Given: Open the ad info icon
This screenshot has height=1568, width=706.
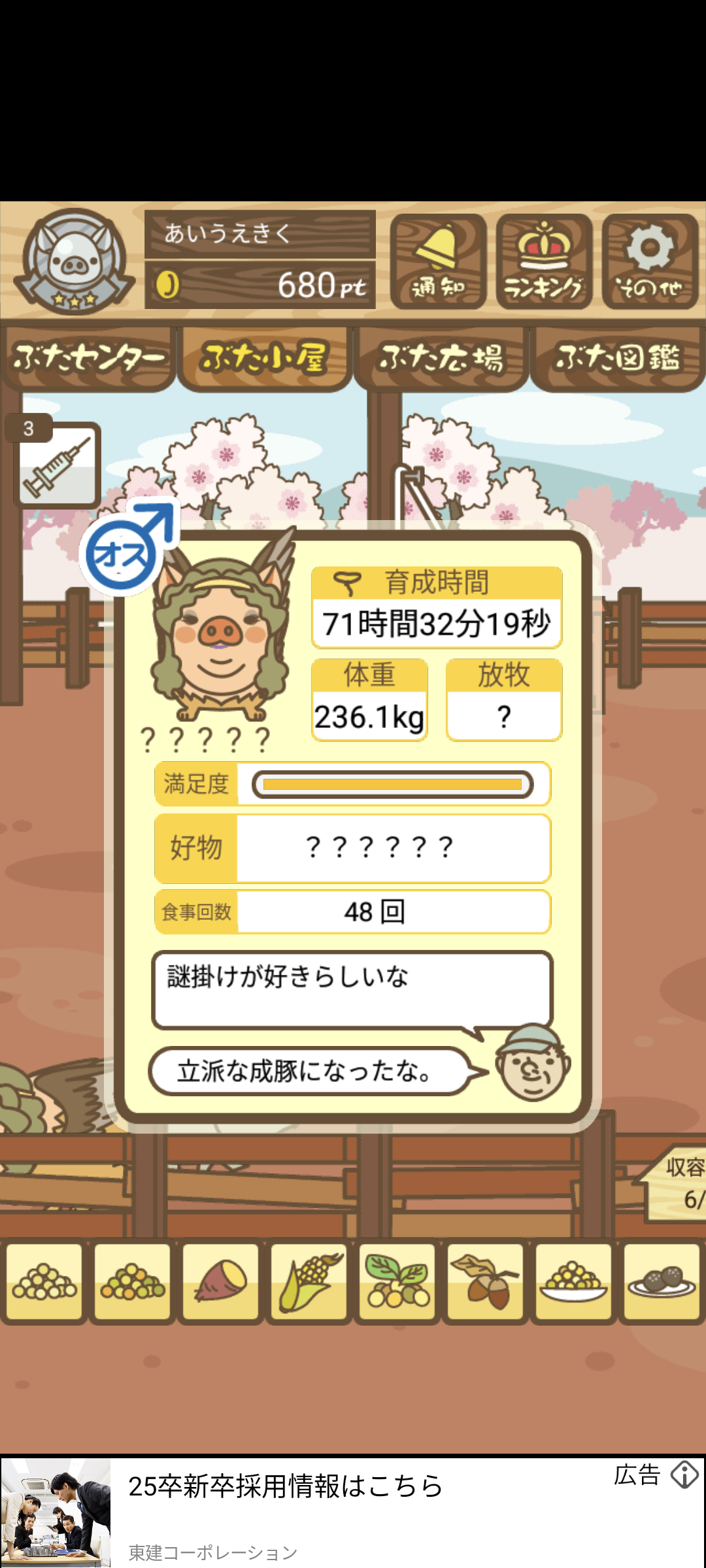Looking at the screenshot, I should (x=684, y=1475).
